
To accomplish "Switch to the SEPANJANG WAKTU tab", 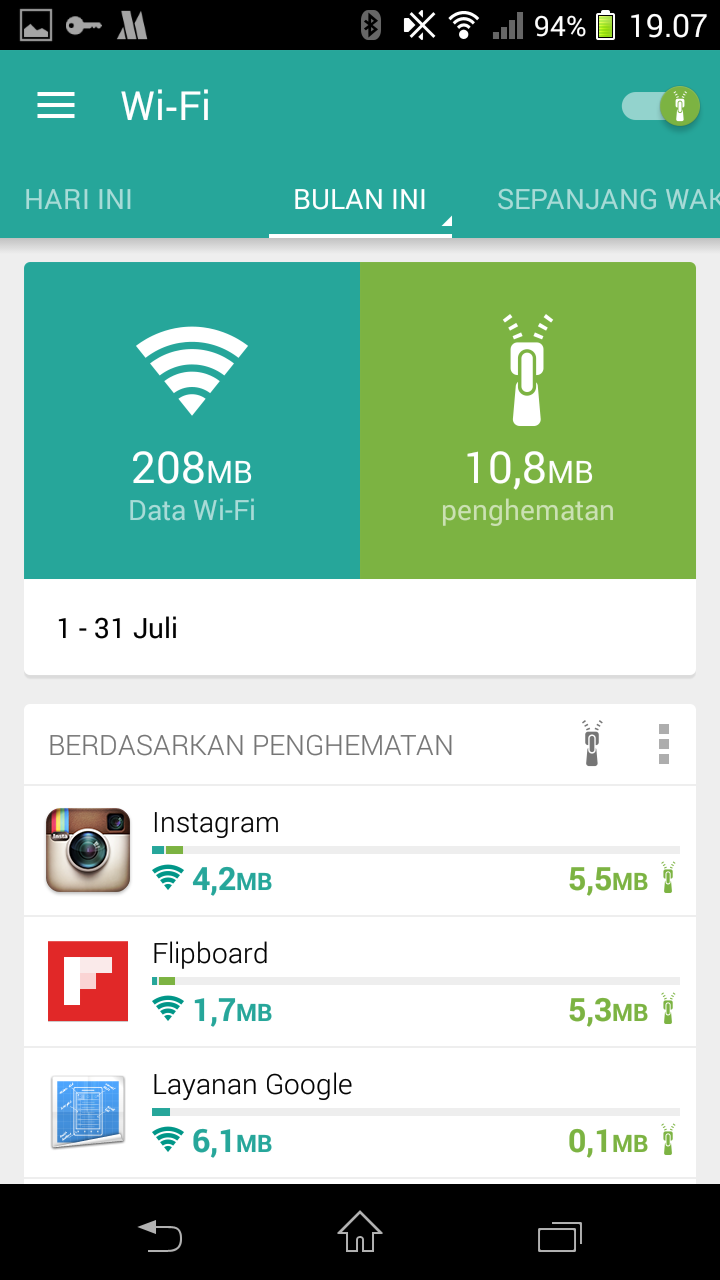I will tap(607, 199).
